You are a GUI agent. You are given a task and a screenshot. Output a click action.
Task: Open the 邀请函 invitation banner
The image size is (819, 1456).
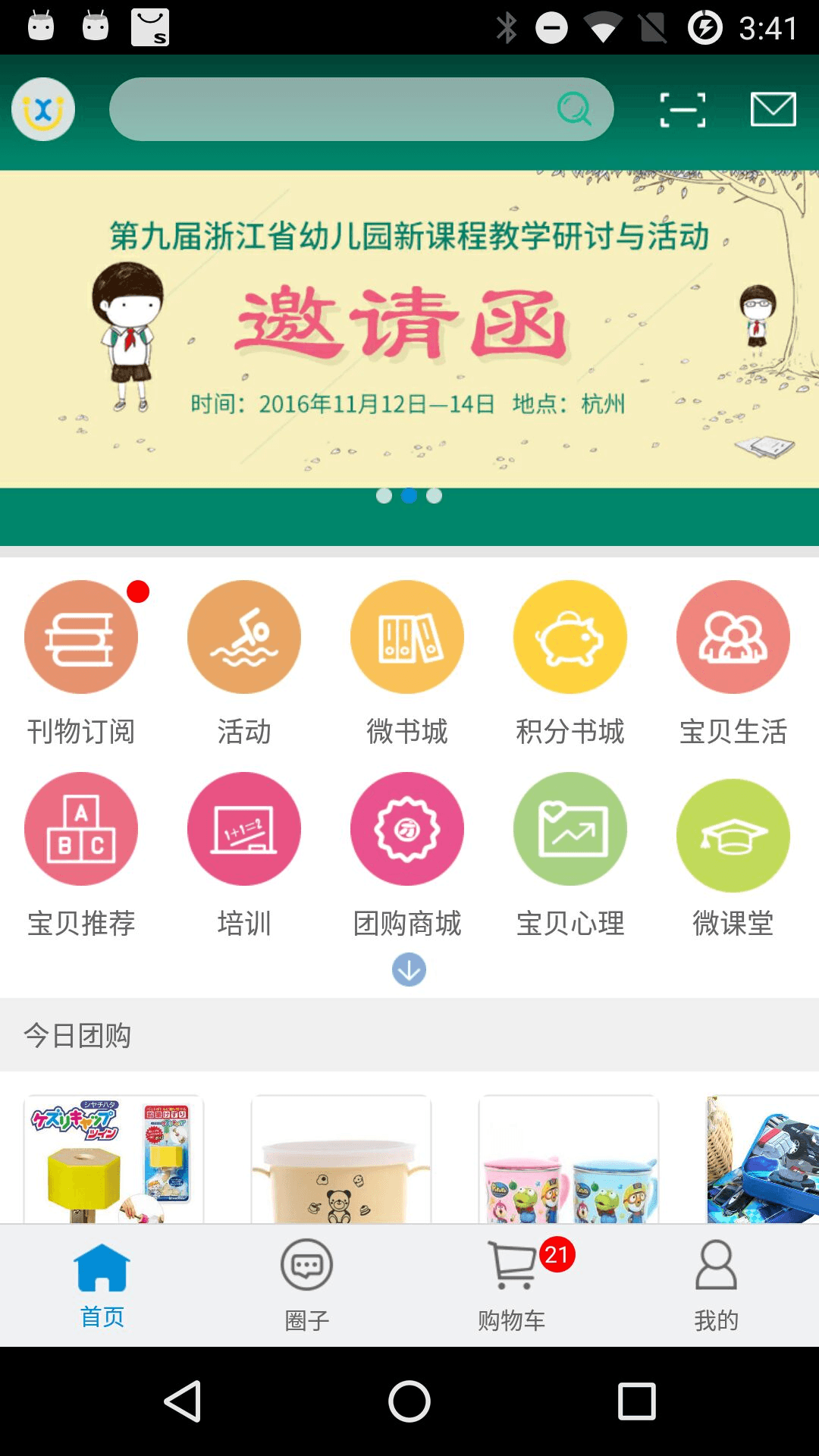(409, 329)
